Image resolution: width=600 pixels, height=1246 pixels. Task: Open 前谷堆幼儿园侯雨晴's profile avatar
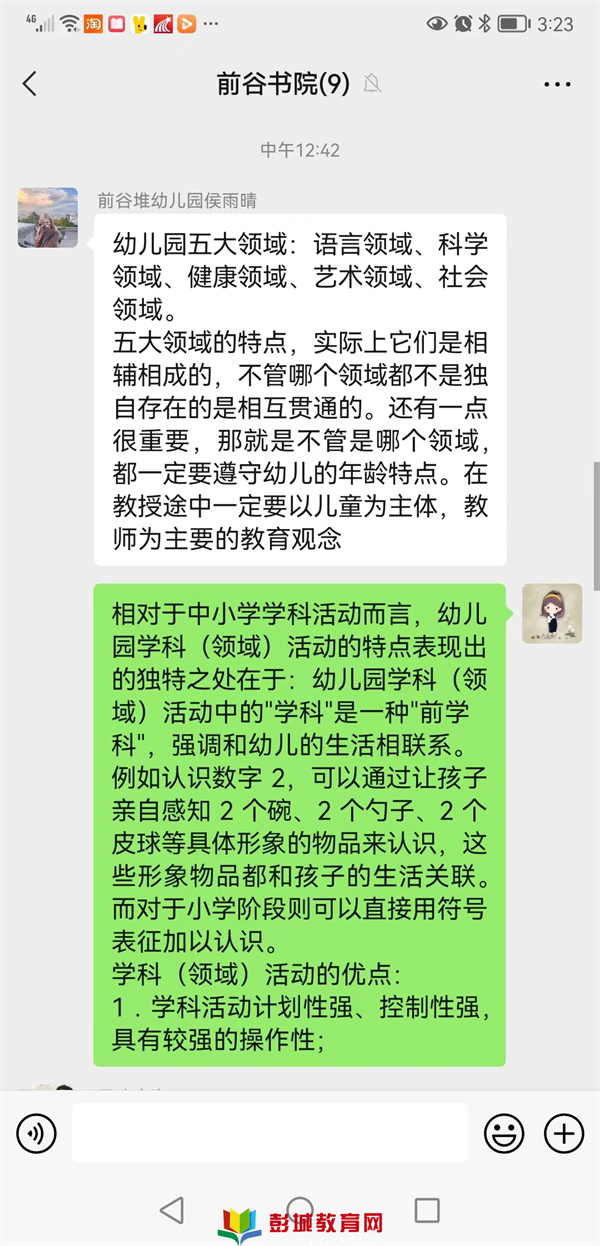[47, 217]
